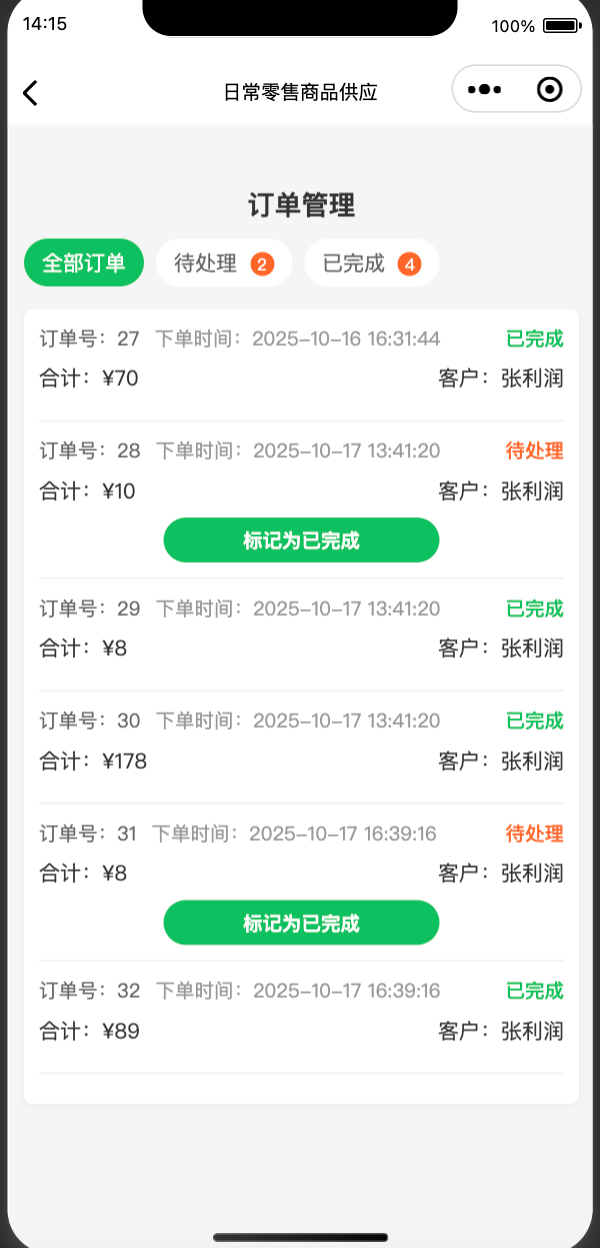This screenshot has width=600, height=1248.
Task: Open order 30 totaling ¥178
Action: point(300,741)
